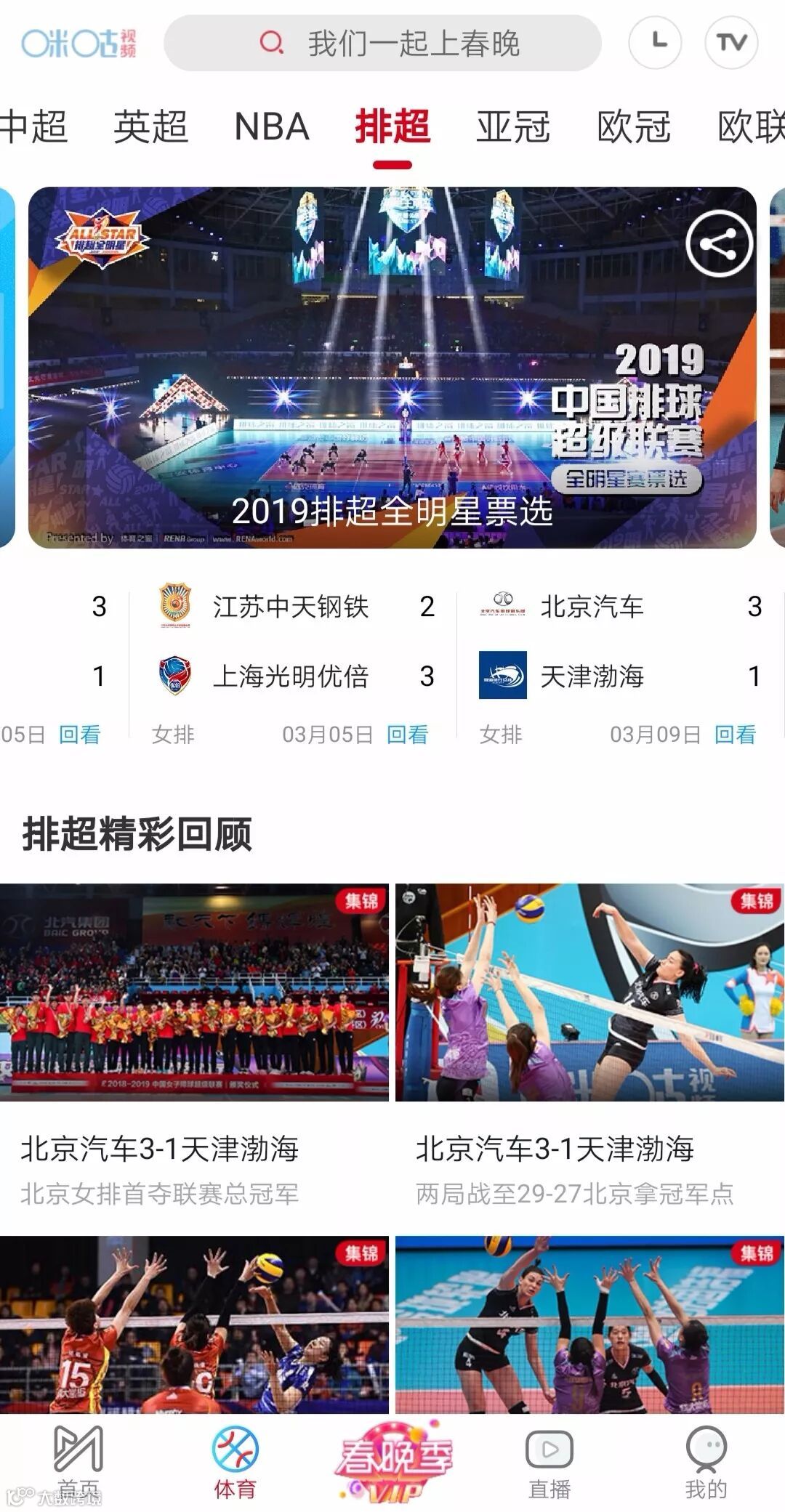Switch to the NBA tab
Screen dimensions: 785x1512
[272, 126]
